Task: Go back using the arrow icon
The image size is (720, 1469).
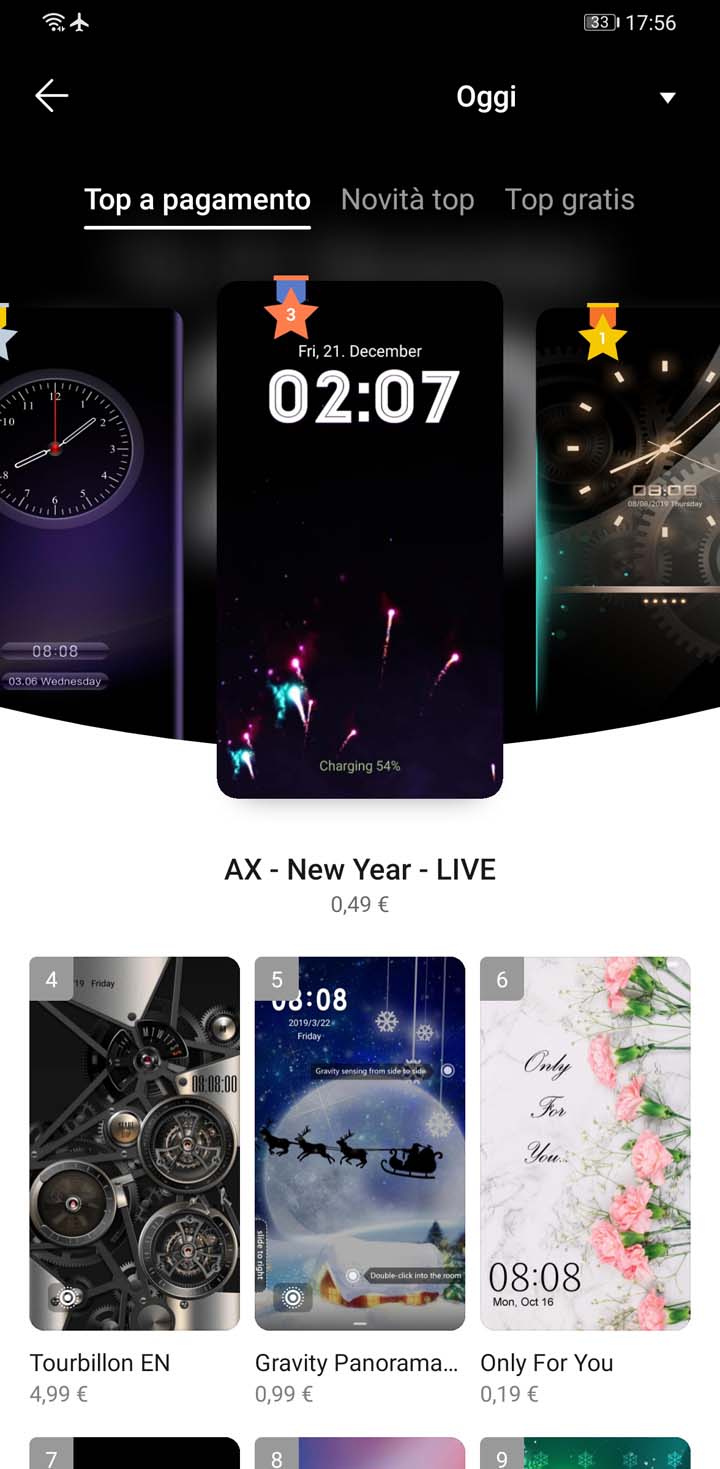Action: click(51, 96)
